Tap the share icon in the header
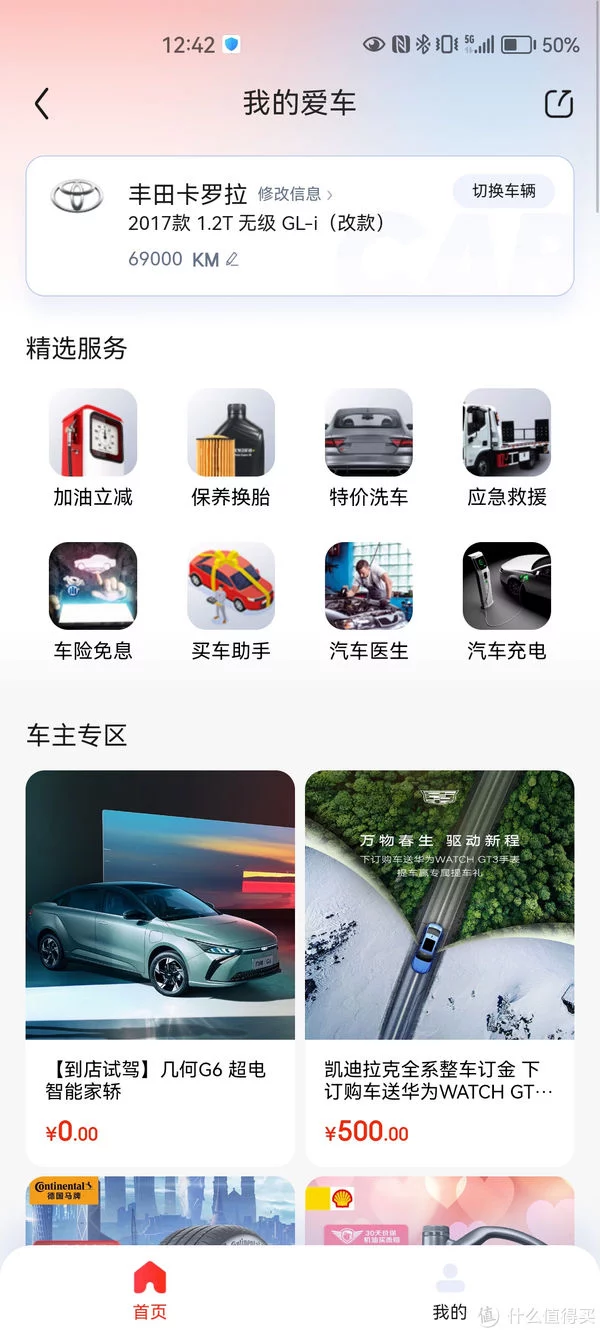Screen dimensions: 600x1333 pyautogui.click(x=558, y=104)
